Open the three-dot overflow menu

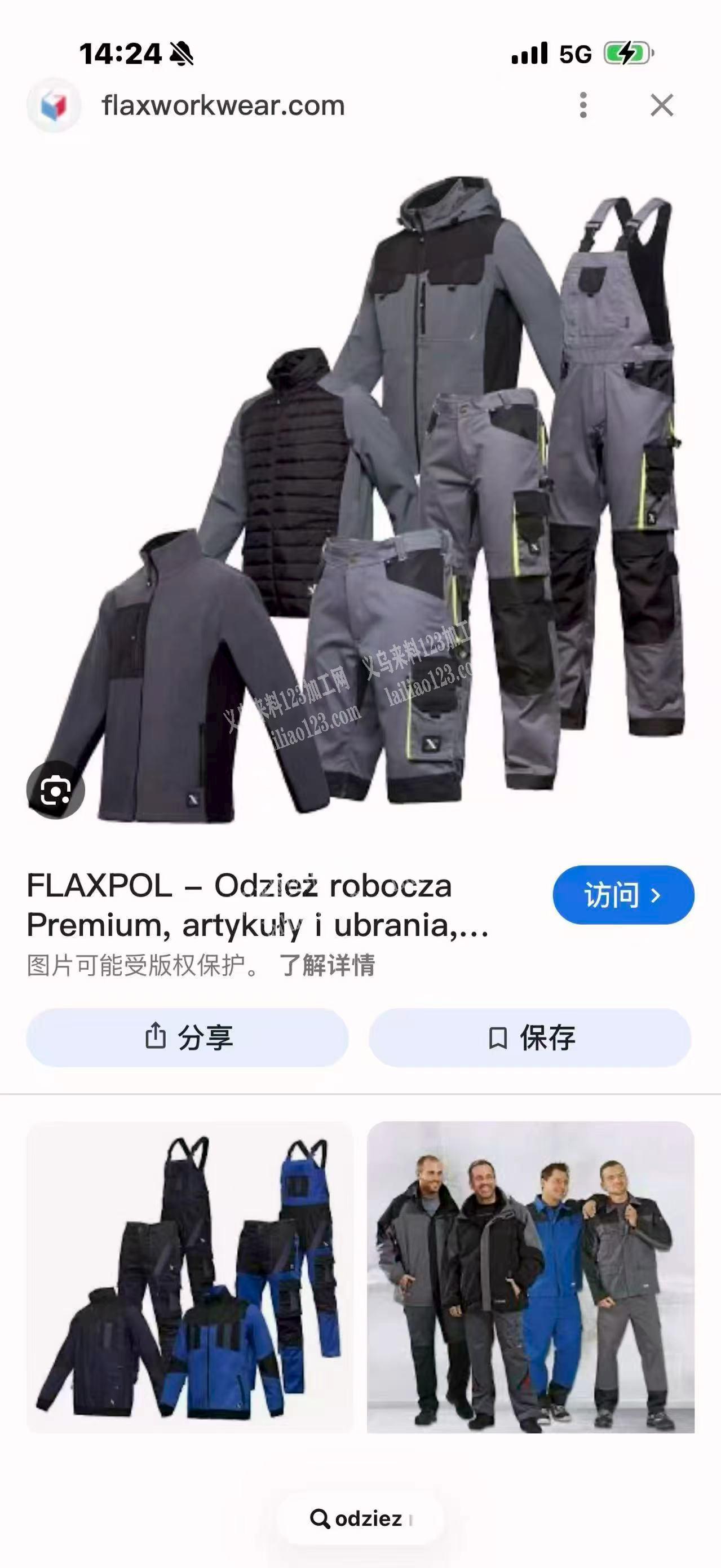583,105
